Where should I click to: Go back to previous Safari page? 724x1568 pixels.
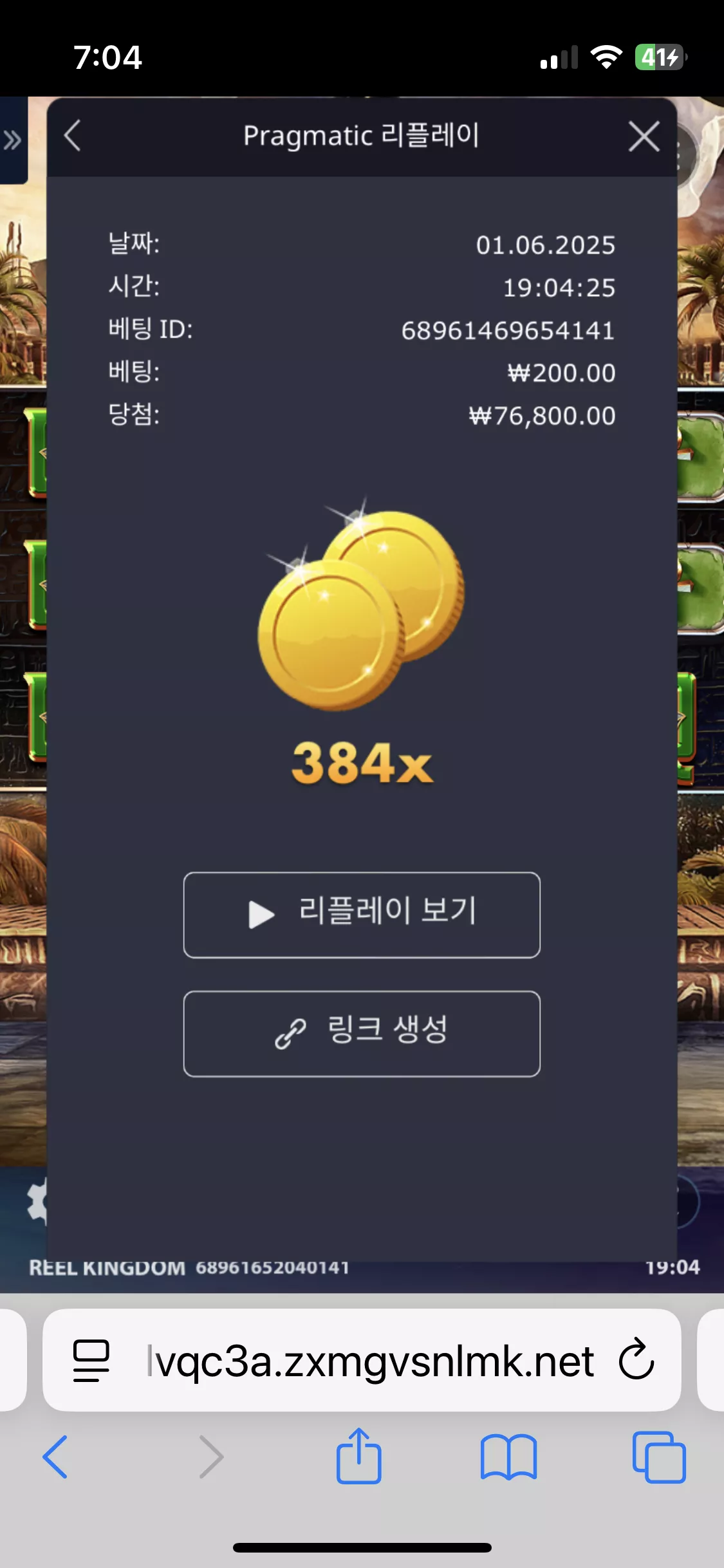coord(55,1457)
